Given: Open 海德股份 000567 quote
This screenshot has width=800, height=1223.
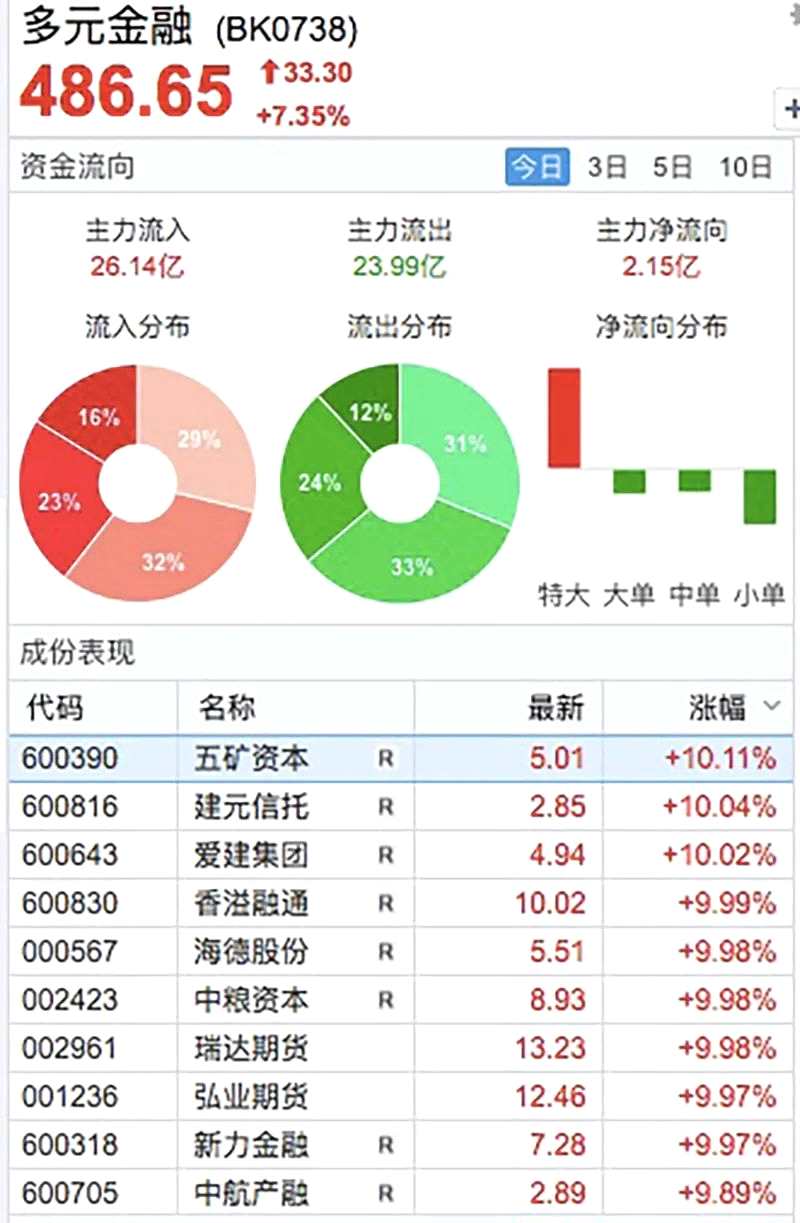Looking at the screenshot, I should coord(251,951).
